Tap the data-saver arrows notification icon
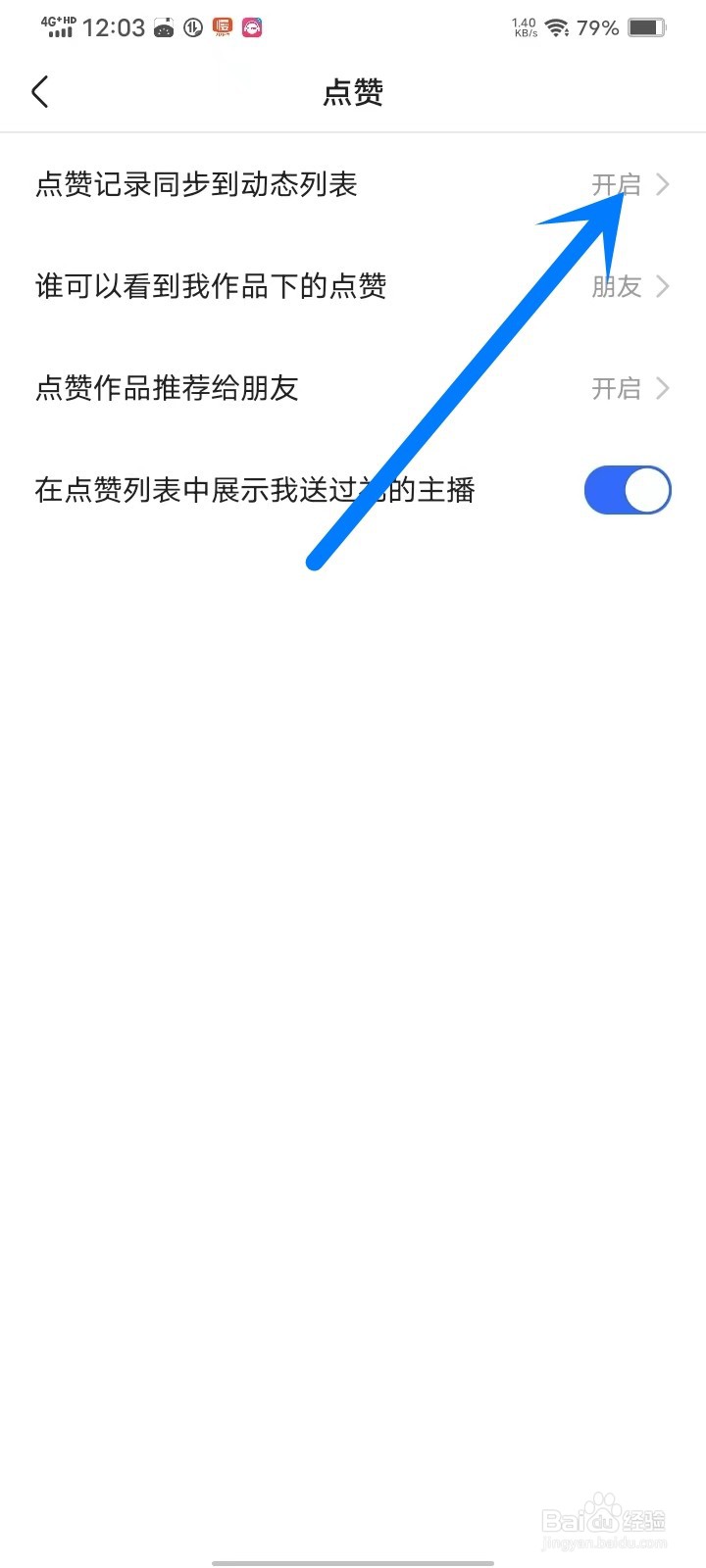Viewport: 706px width, 1568px height. pyautogui.click(x=192, y=27)
